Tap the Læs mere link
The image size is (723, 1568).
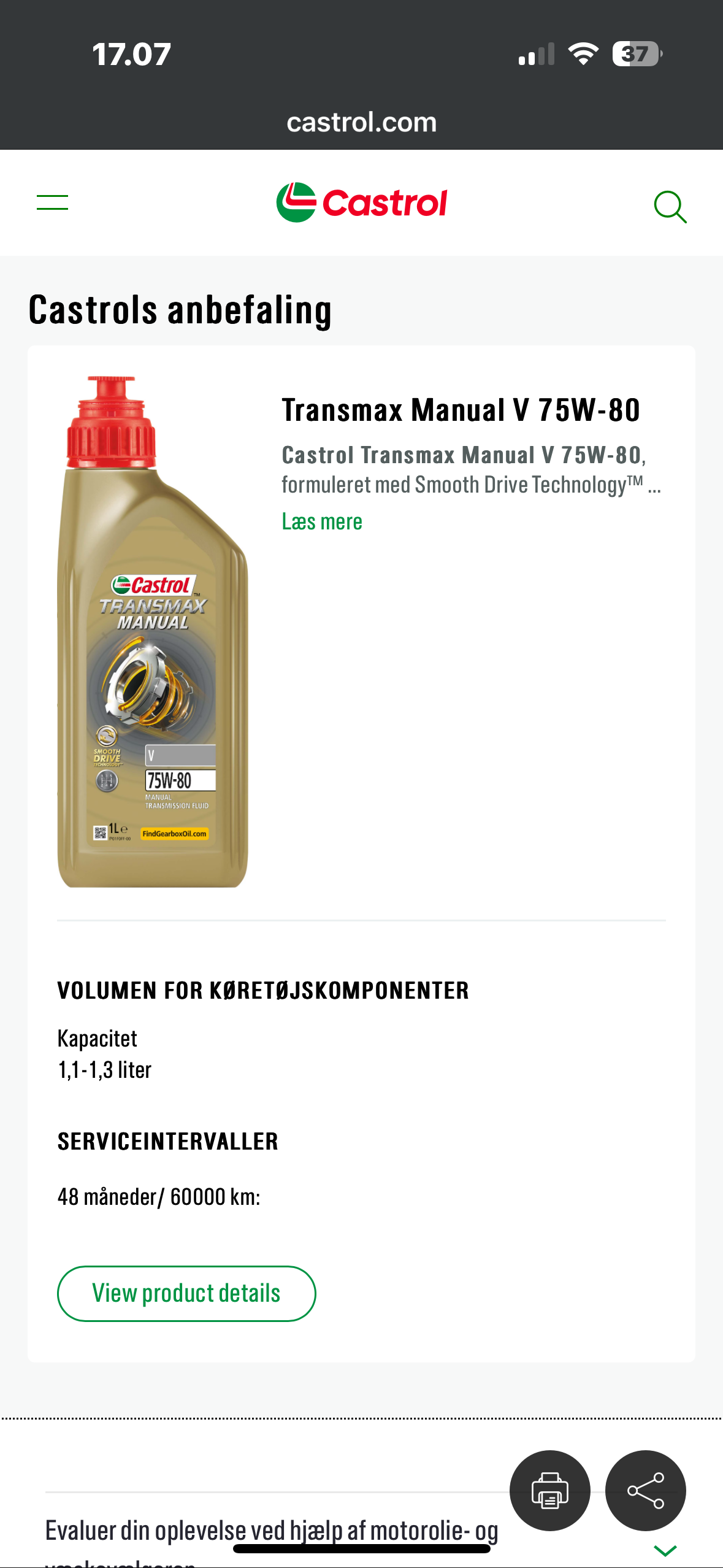pos(322,521)
